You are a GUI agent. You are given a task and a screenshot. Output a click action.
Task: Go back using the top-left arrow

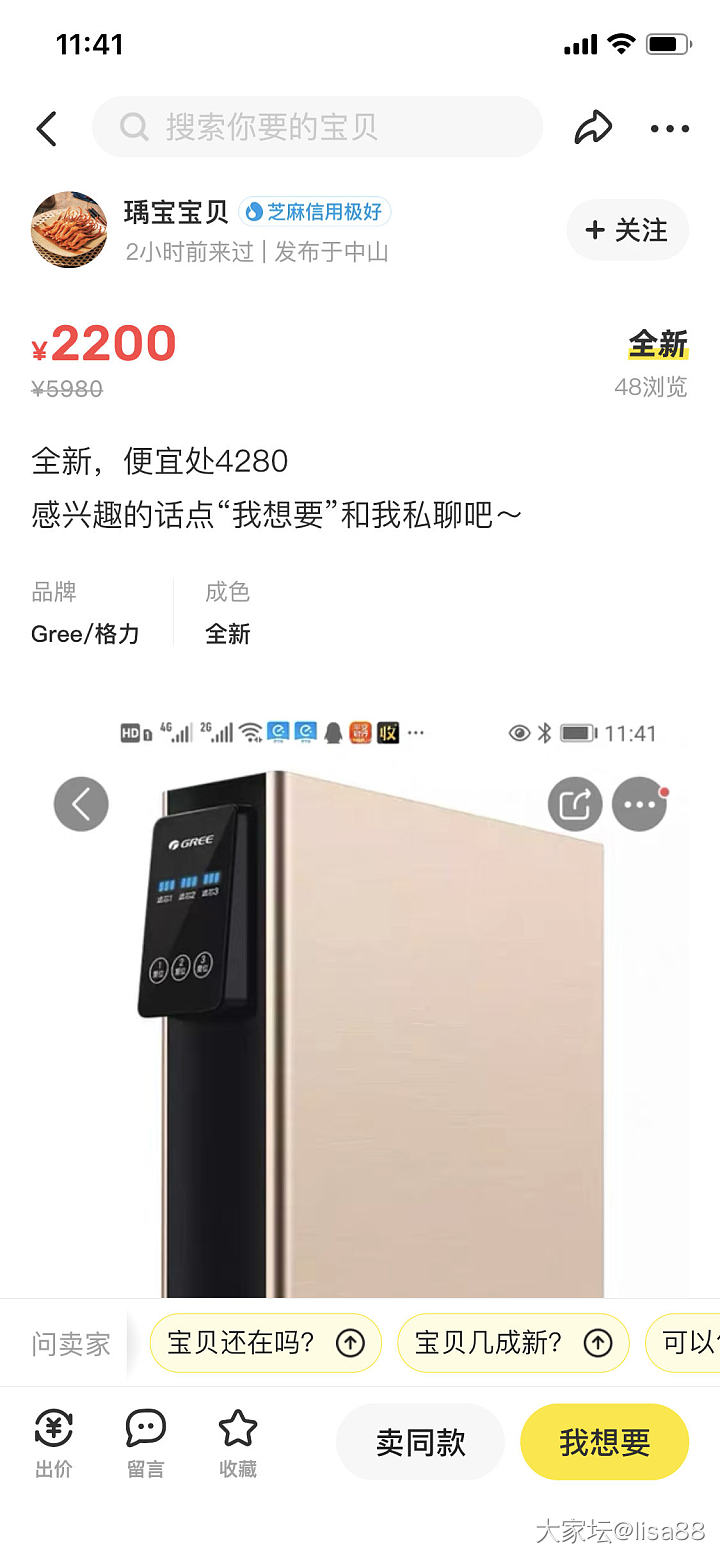click(47, 129)
